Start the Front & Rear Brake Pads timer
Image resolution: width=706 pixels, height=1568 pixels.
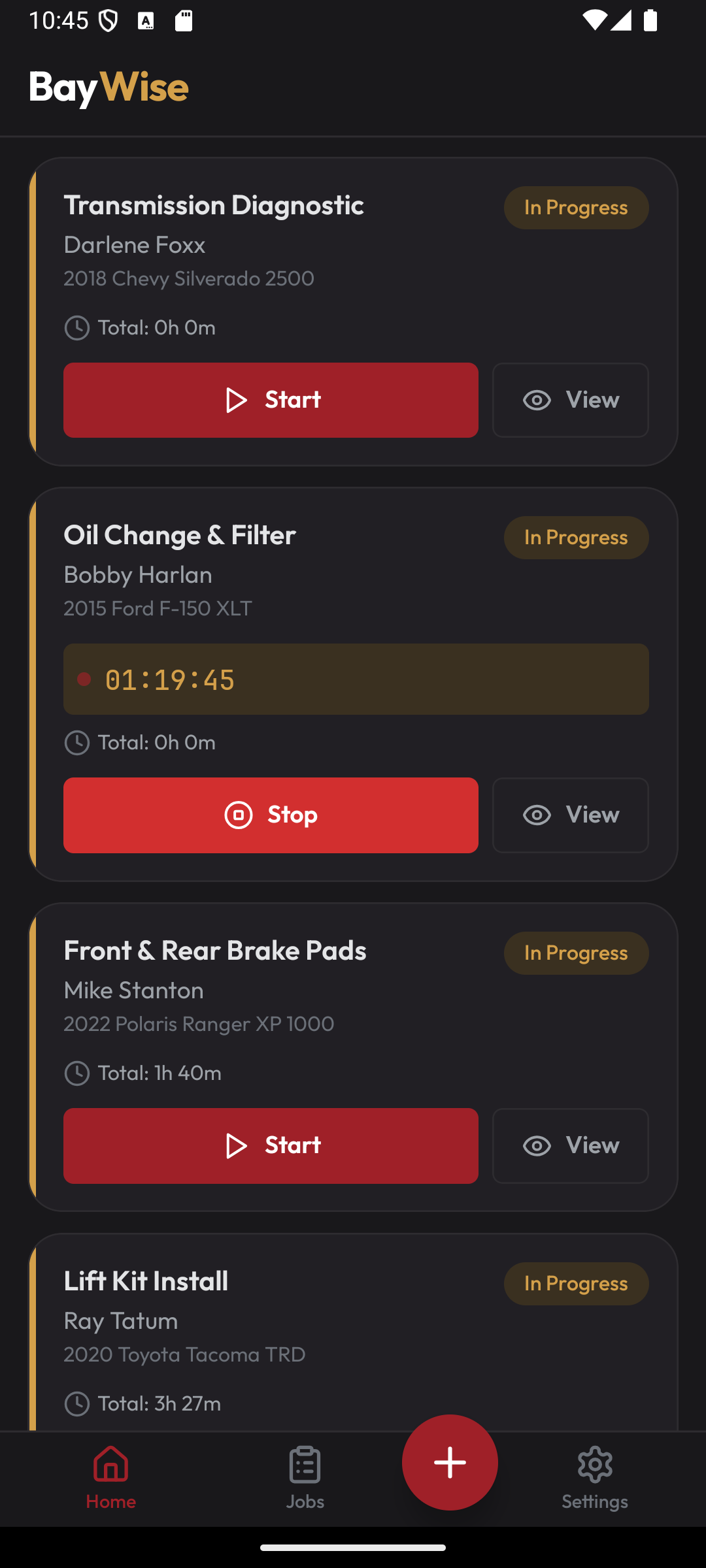click(x=270, y=1145)
